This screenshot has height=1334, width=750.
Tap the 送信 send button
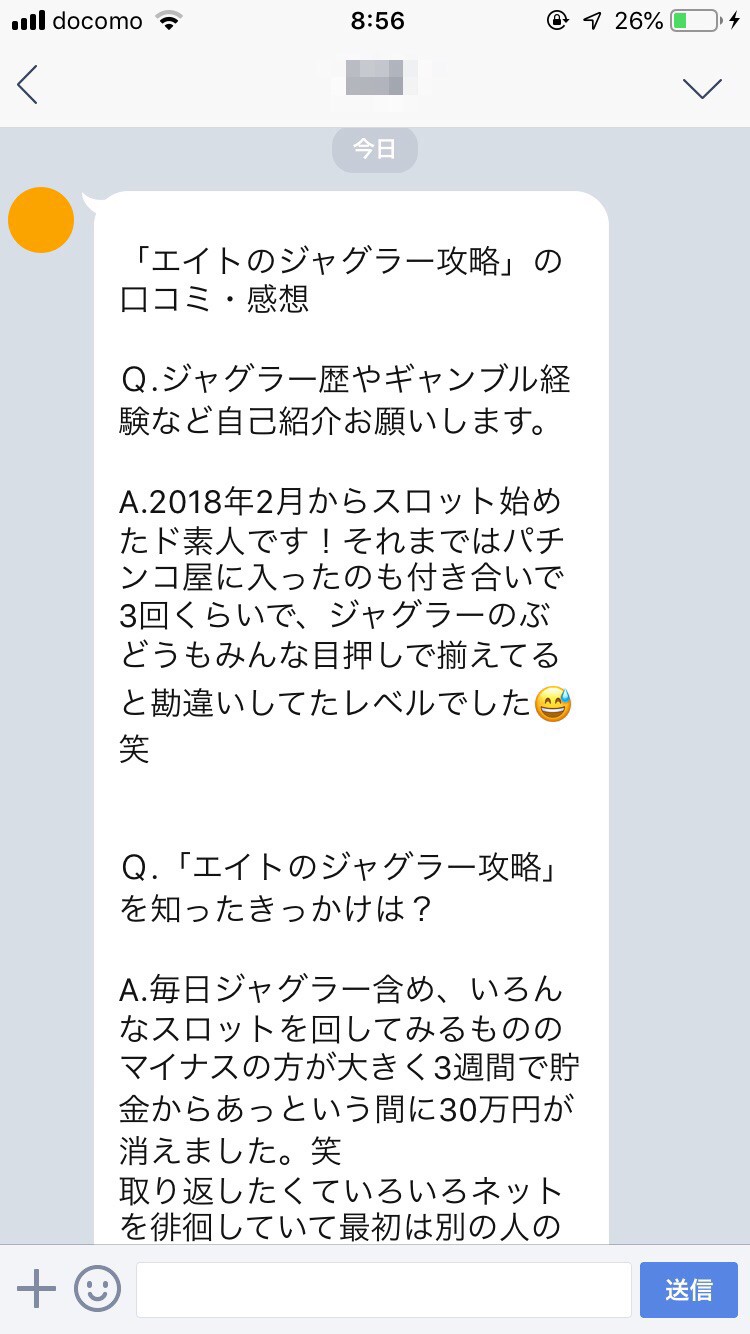pyautogui.click(x=689, y=1290)
